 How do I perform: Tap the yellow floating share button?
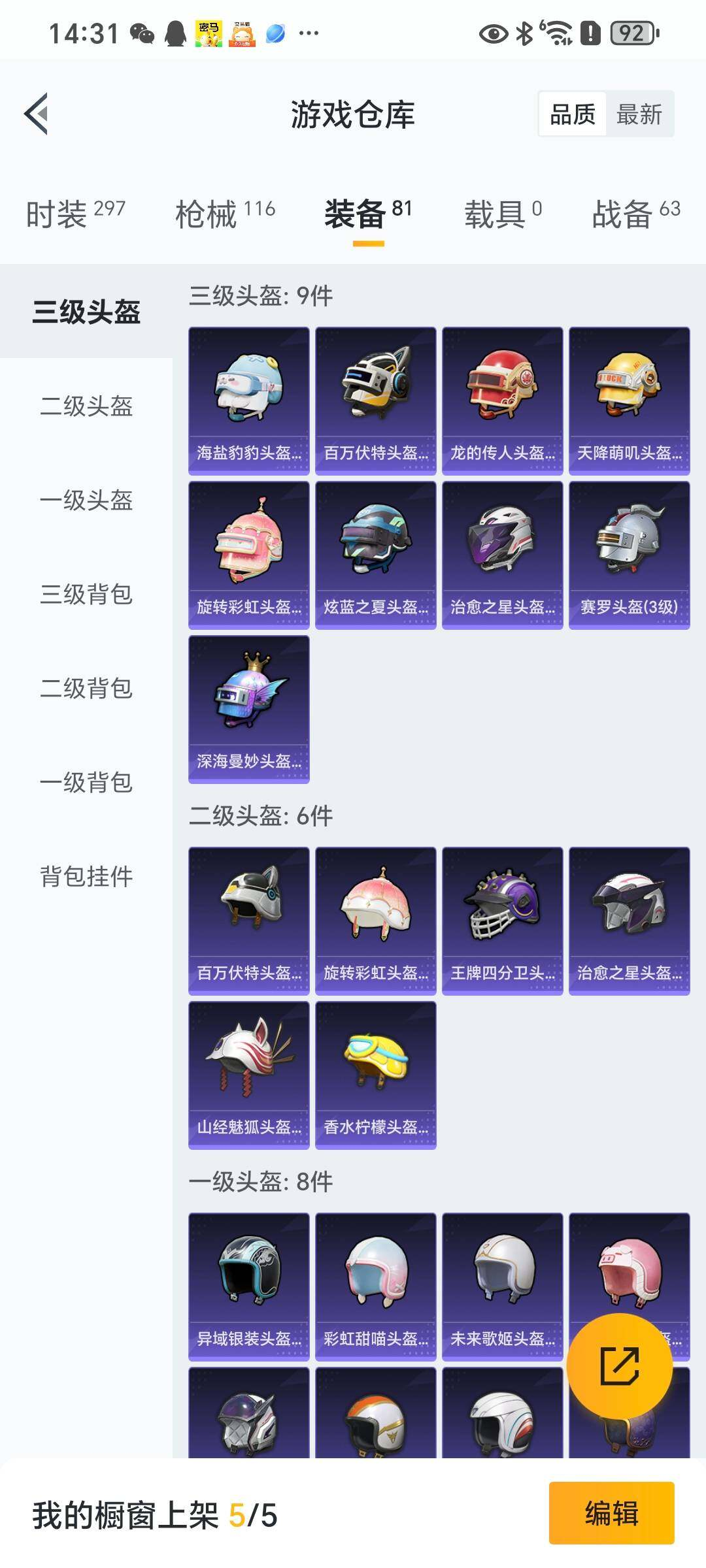pos(619,1365)
